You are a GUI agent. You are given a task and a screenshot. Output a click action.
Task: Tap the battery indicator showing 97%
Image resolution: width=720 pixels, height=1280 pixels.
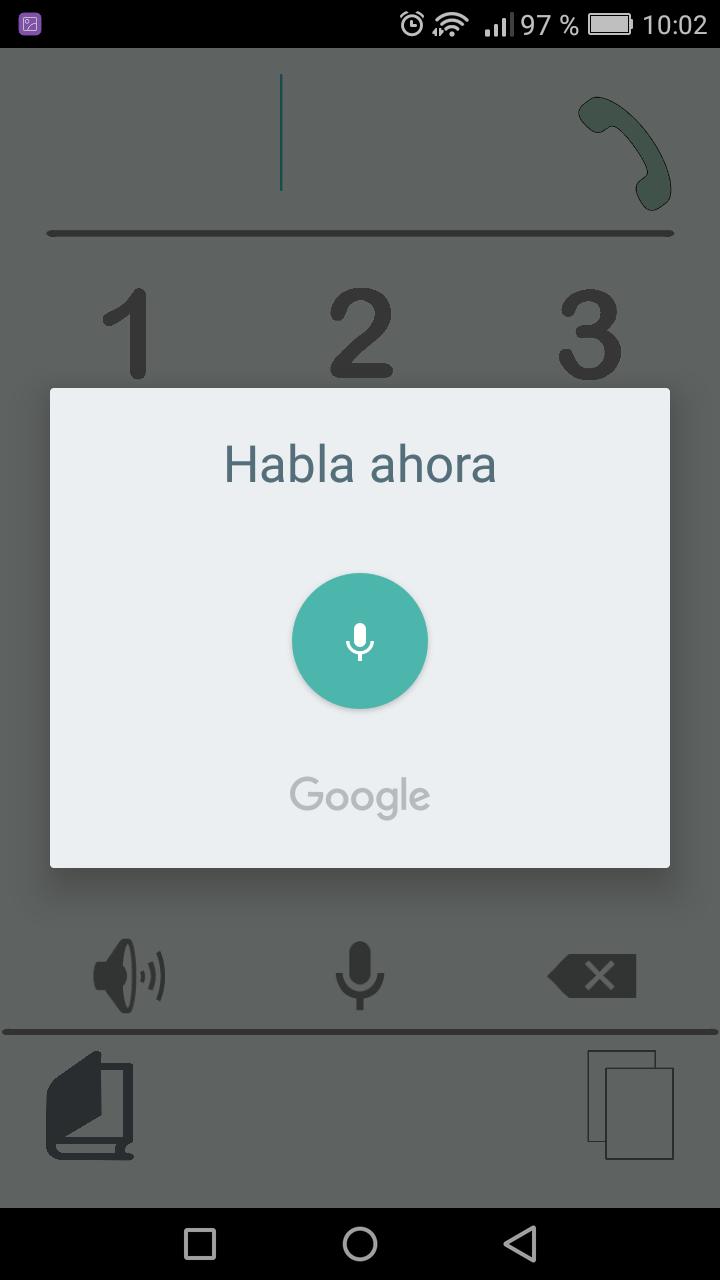(x=610, y=22)
